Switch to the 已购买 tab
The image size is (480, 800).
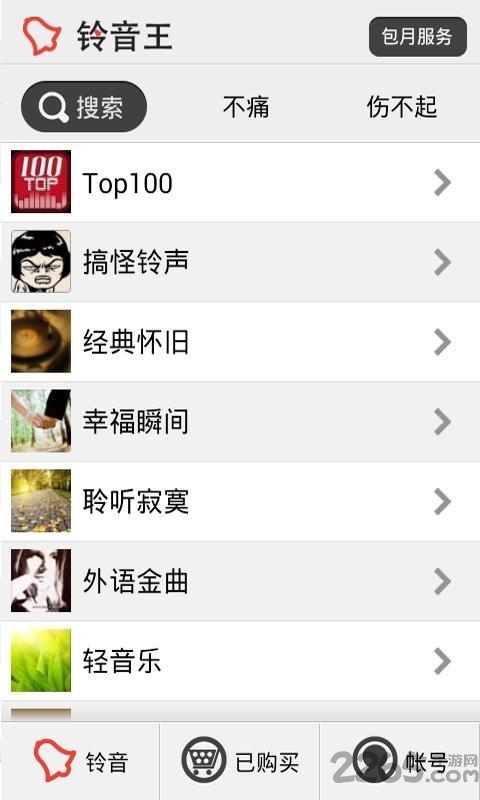coord(240,762)
